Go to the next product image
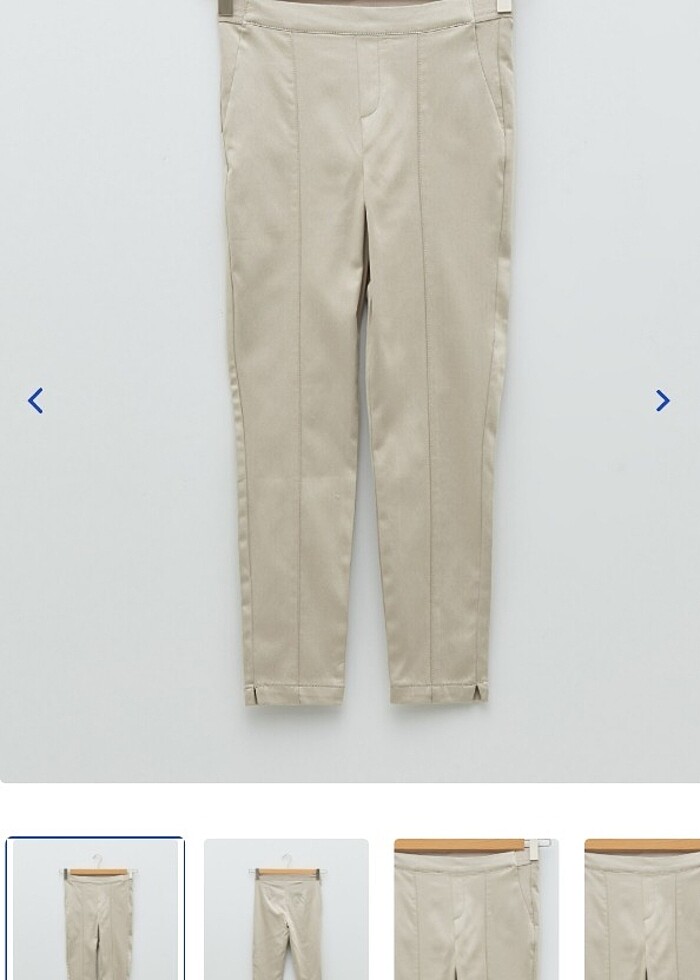Viewport: 700px width, 980px height. 662,401
